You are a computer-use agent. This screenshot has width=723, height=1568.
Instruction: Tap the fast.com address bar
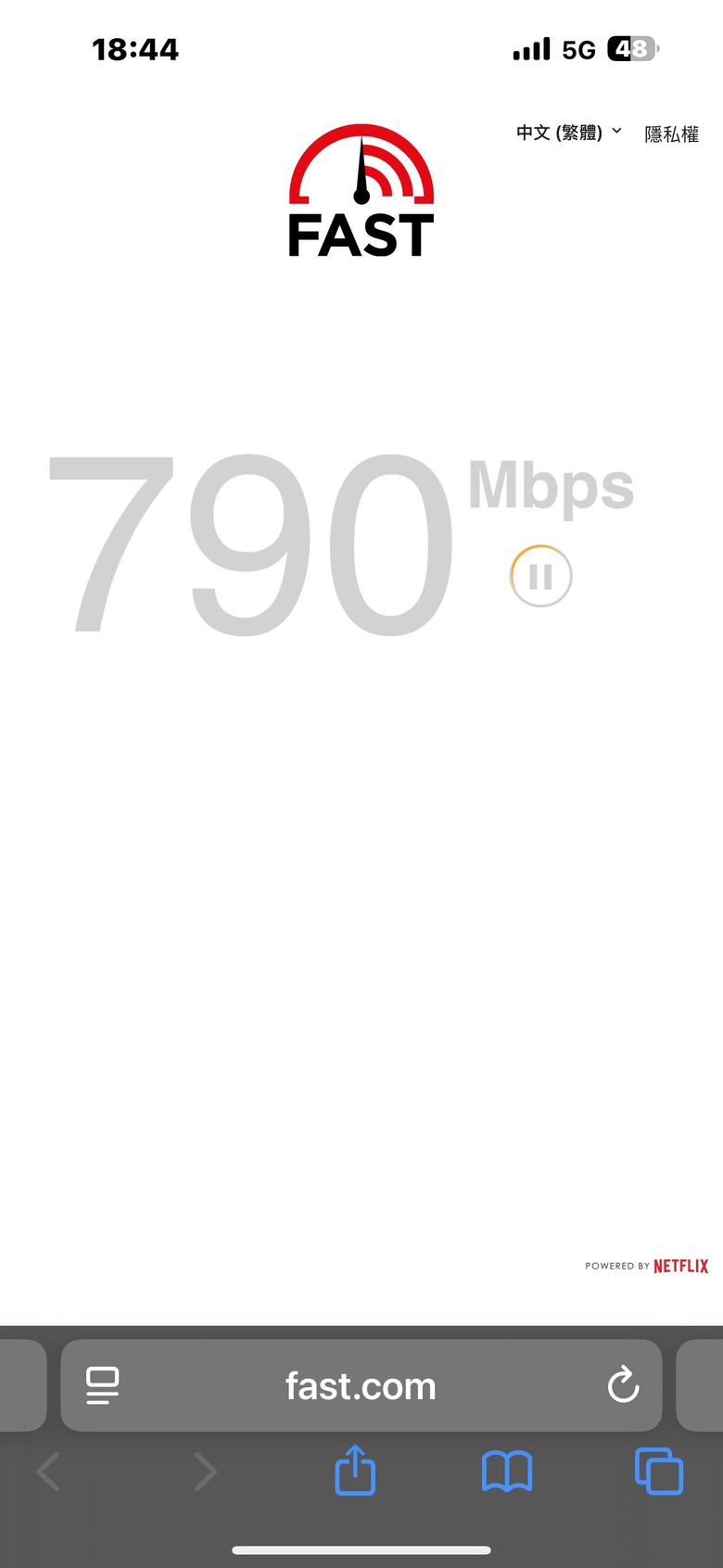(361, 1386)
